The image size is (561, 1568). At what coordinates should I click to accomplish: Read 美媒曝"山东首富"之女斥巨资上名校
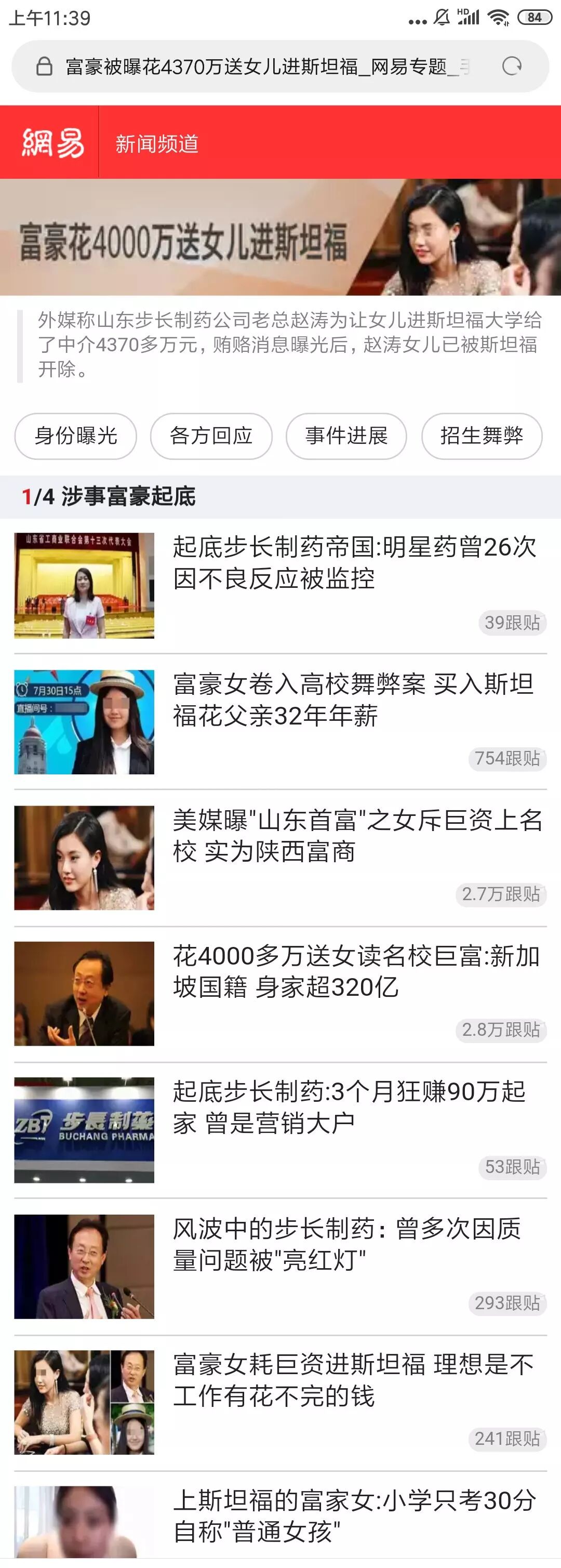pyautogui.click(x=356, y=836)
